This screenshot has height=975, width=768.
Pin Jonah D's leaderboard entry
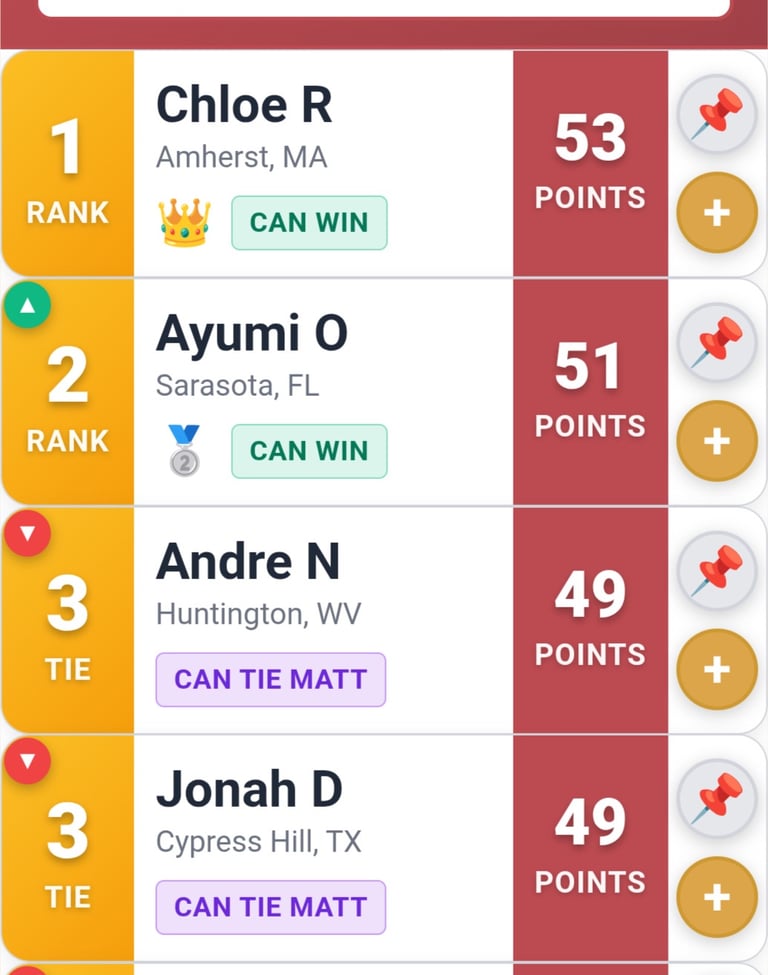tap(716, 798)
